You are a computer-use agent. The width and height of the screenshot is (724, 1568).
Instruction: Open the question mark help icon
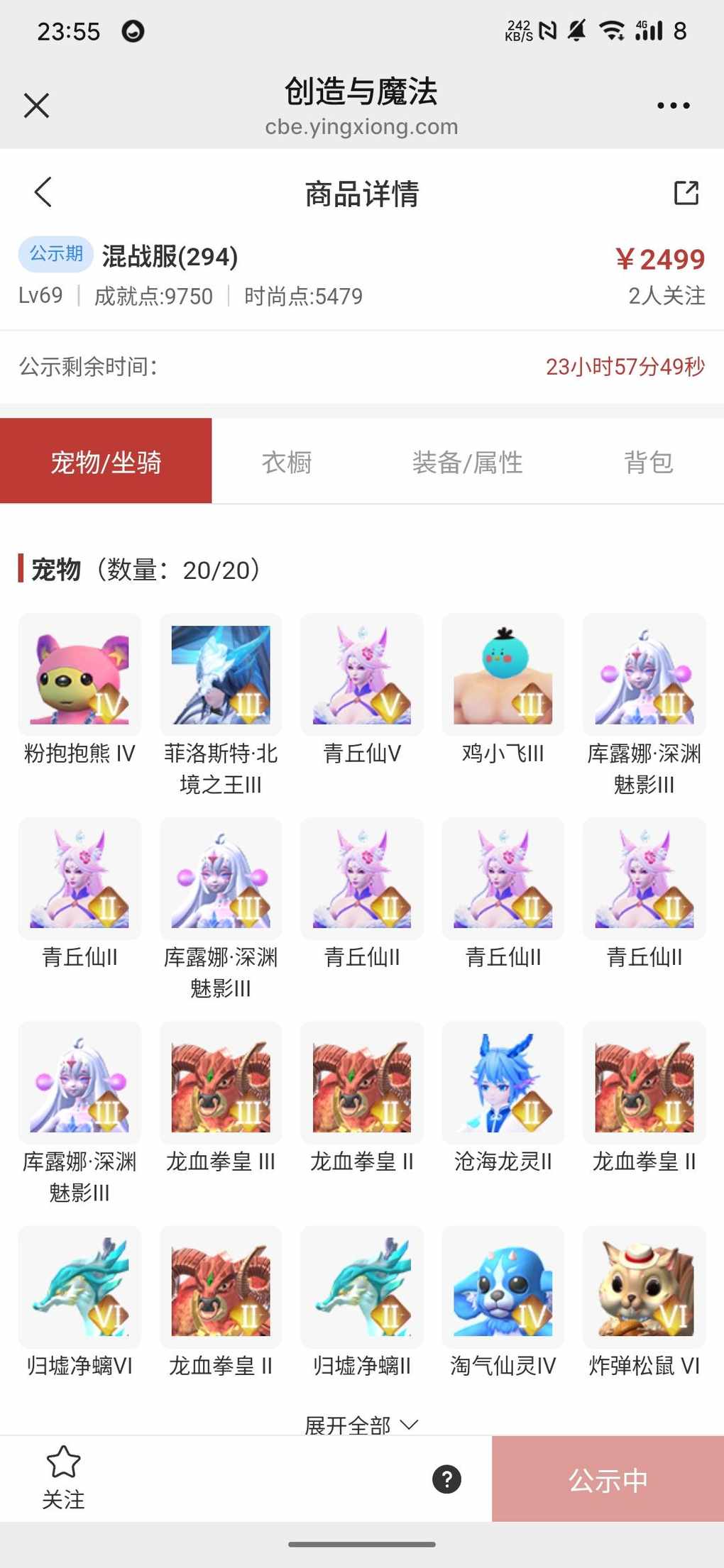pyautogui.click(x=446, y=1479)
